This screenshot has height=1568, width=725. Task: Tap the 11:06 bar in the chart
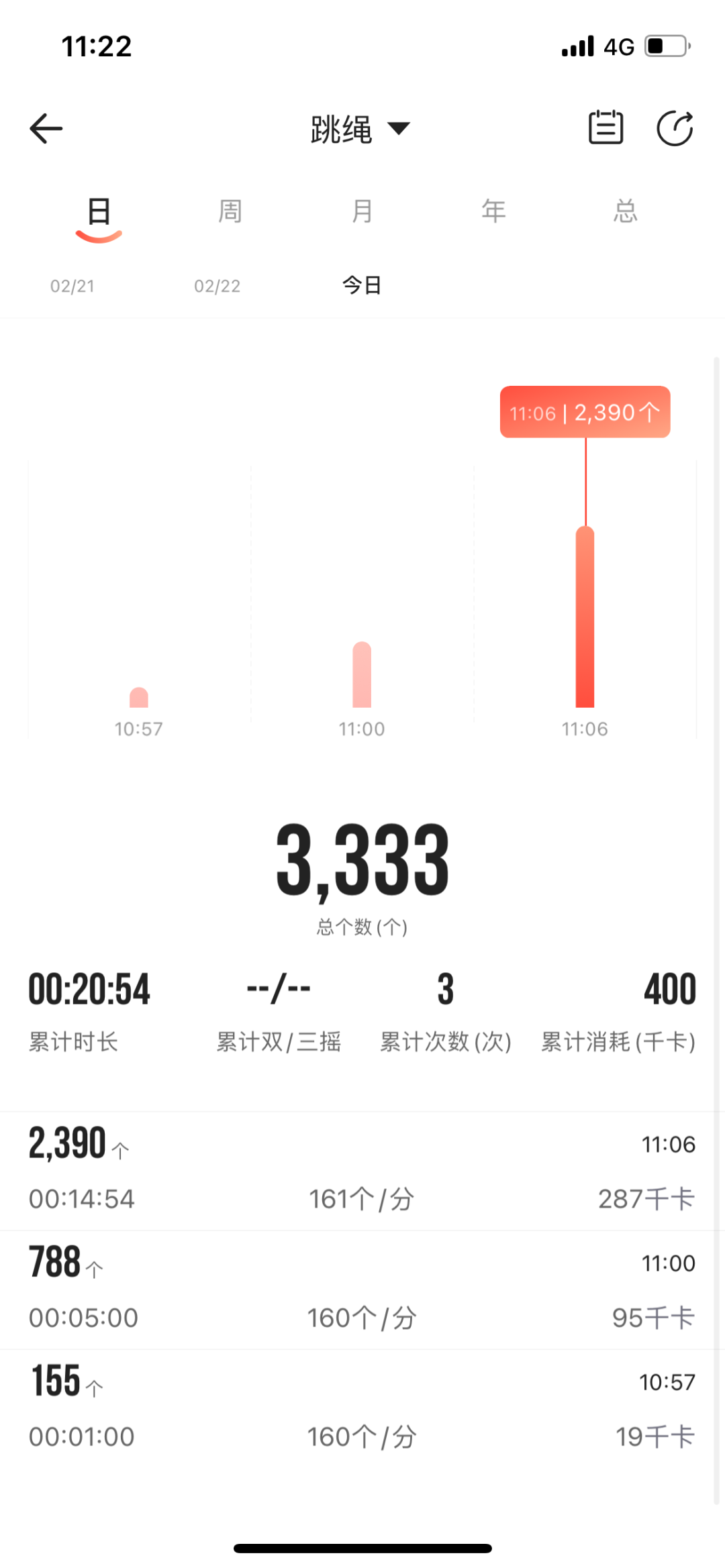tap(585, 617)
